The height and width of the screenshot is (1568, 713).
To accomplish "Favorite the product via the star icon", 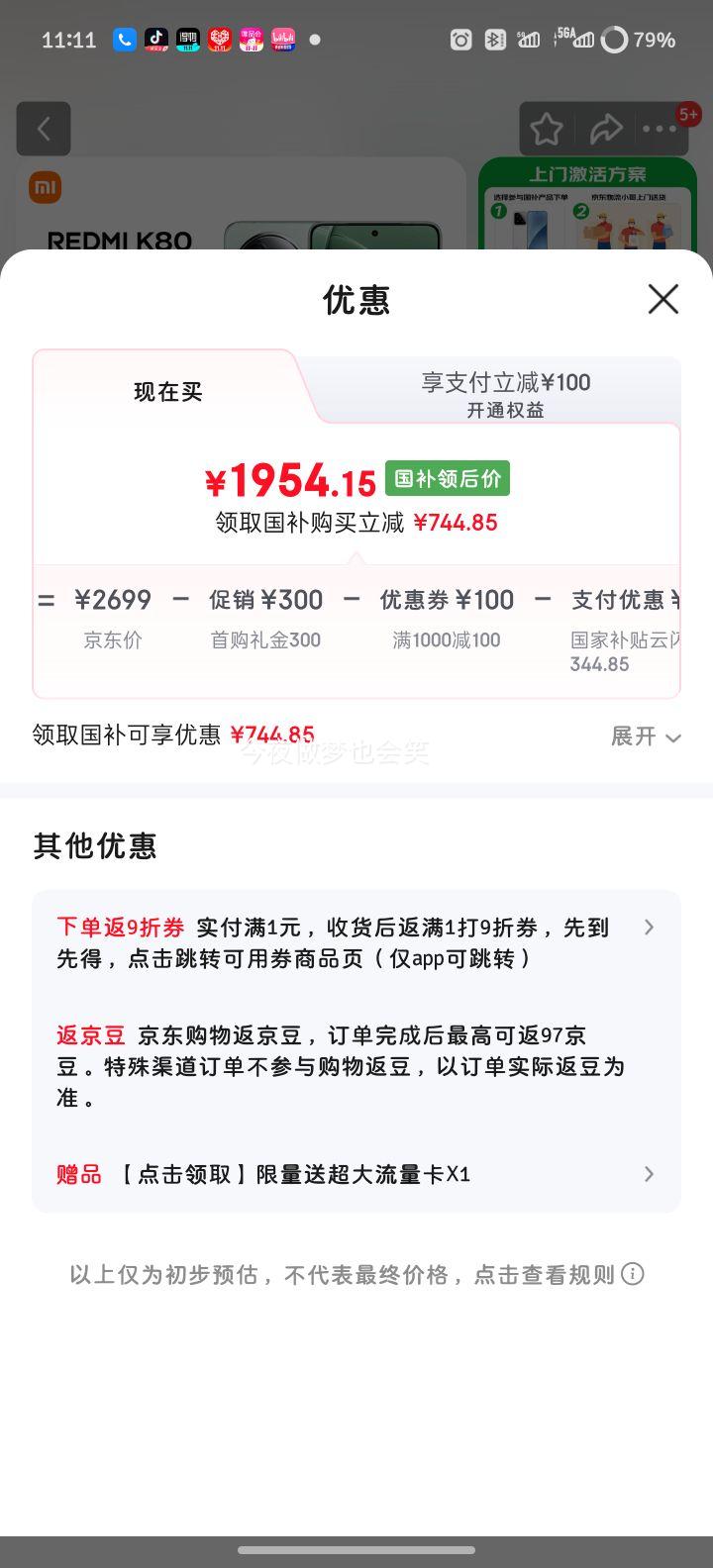I will tap(546, 129).
